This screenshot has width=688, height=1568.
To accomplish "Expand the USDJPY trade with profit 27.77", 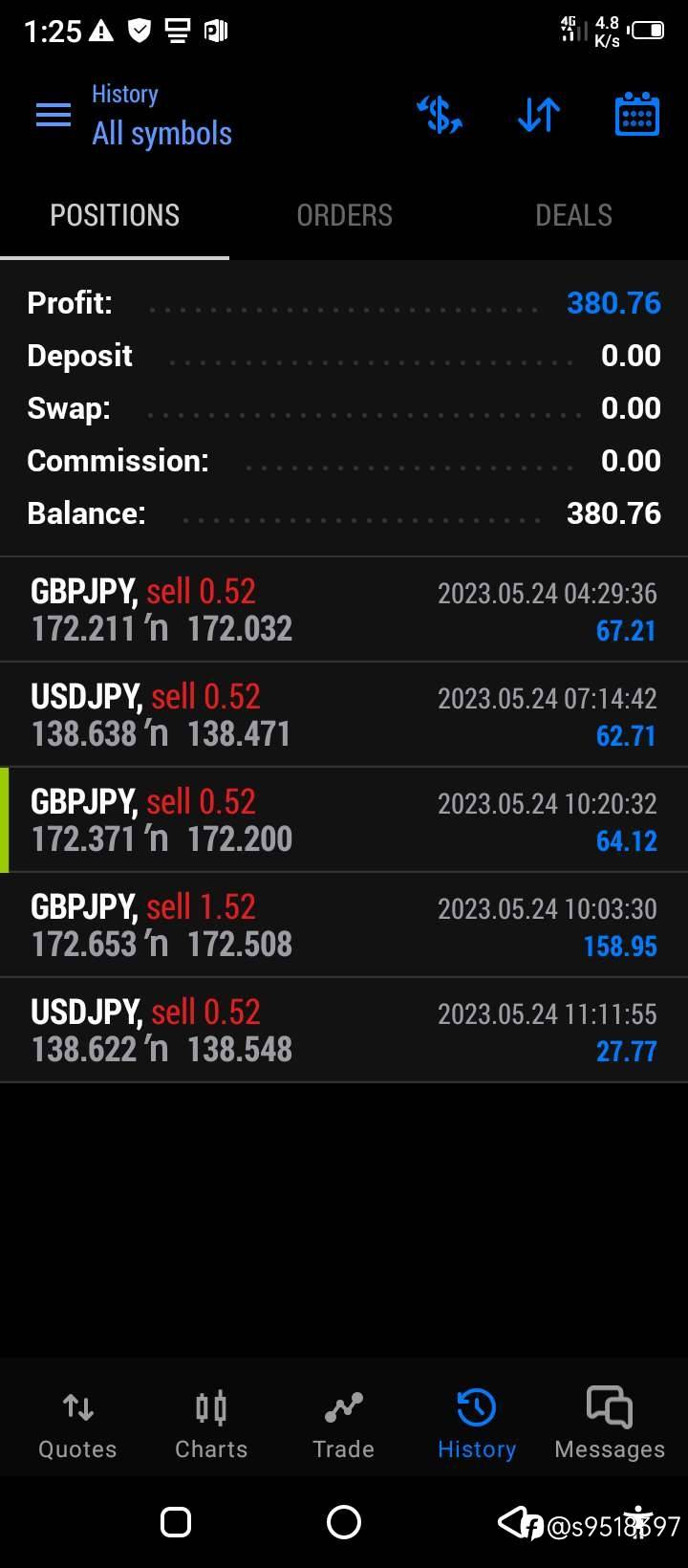I will click(344, 1031).
